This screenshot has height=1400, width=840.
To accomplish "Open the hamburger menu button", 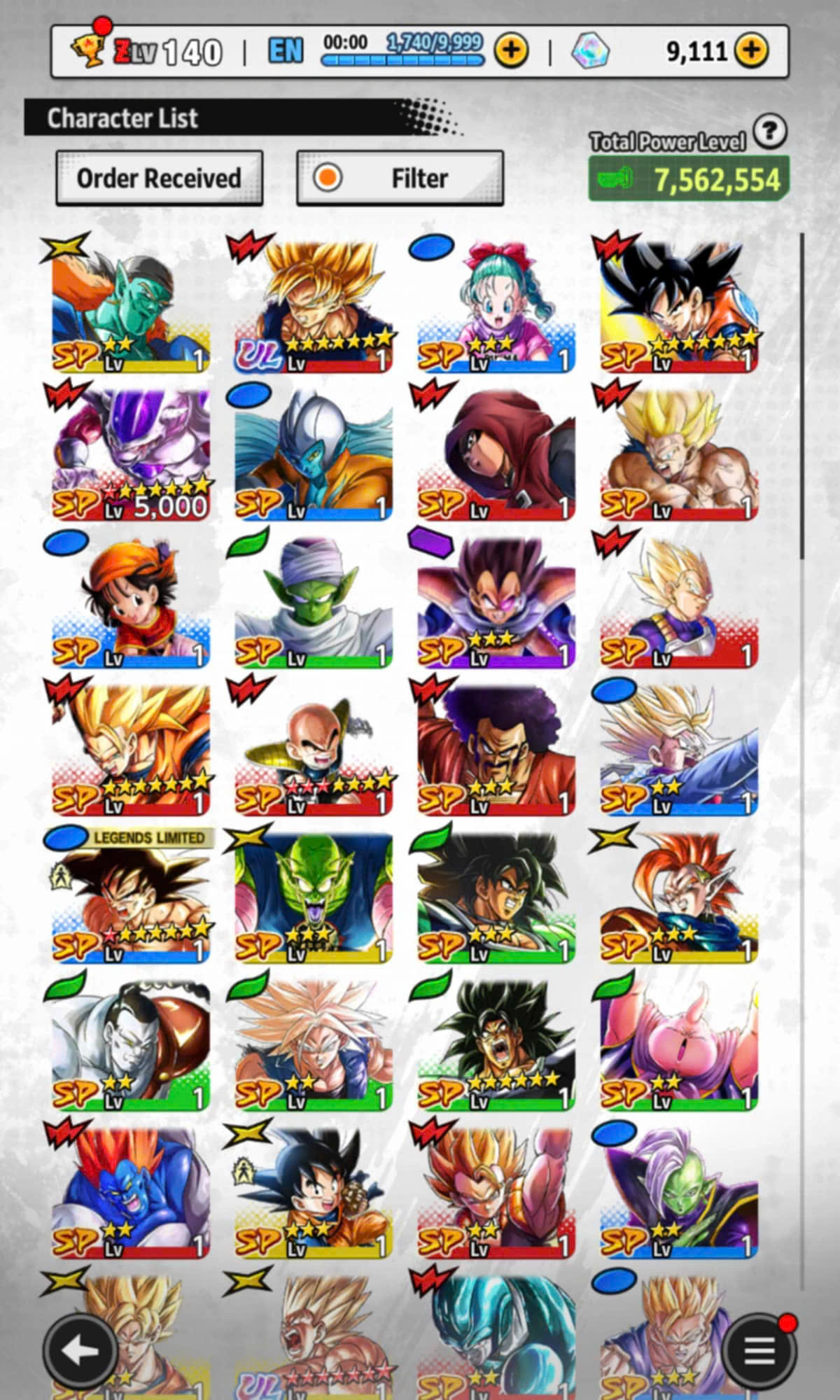I will point(759,1351).
